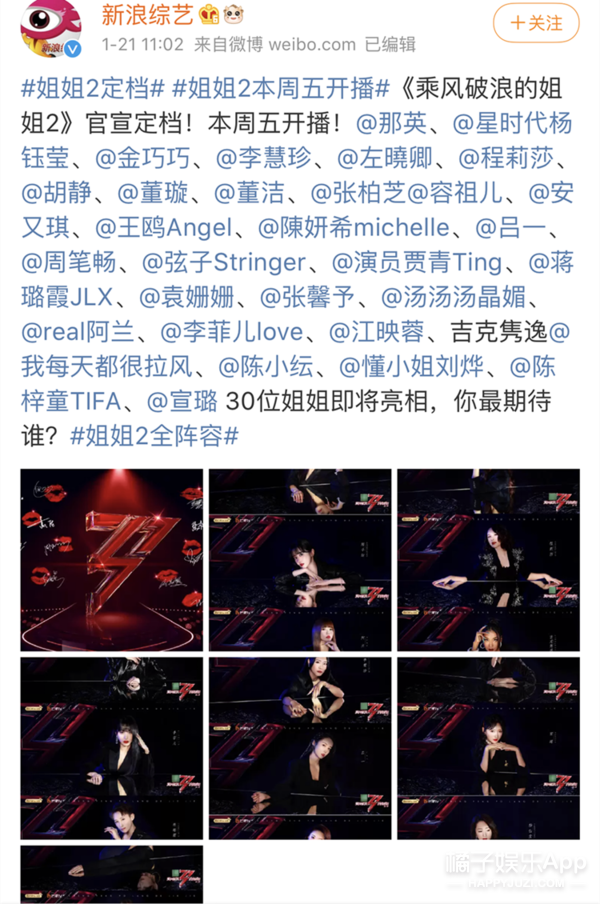Viewport: 600px width, 904px height.
Task: Go to @周笔畅 profile
Action: pyautogui.click(x=74, y=263)
